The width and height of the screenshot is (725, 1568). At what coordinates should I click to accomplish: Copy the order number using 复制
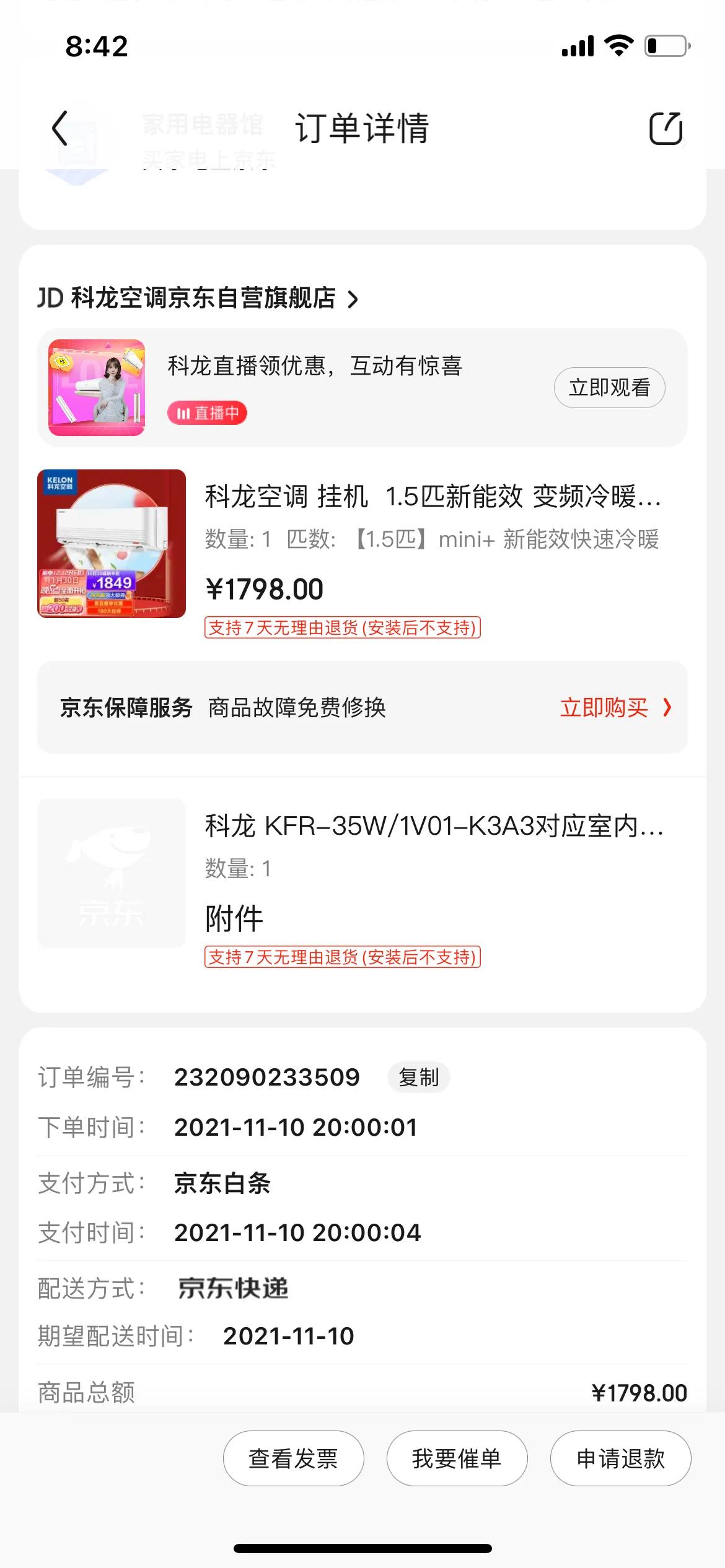[418, 1077]
